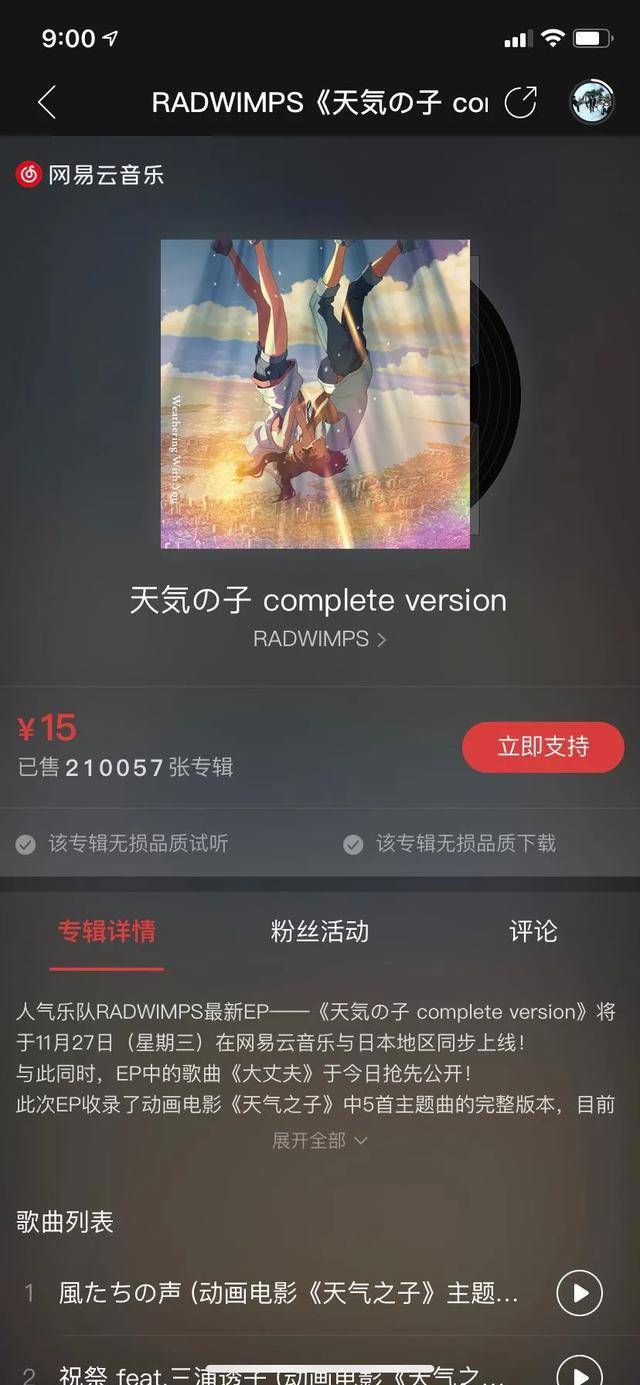
Task: Open the 風たちの声 song row
Action: pos(288,1293)
